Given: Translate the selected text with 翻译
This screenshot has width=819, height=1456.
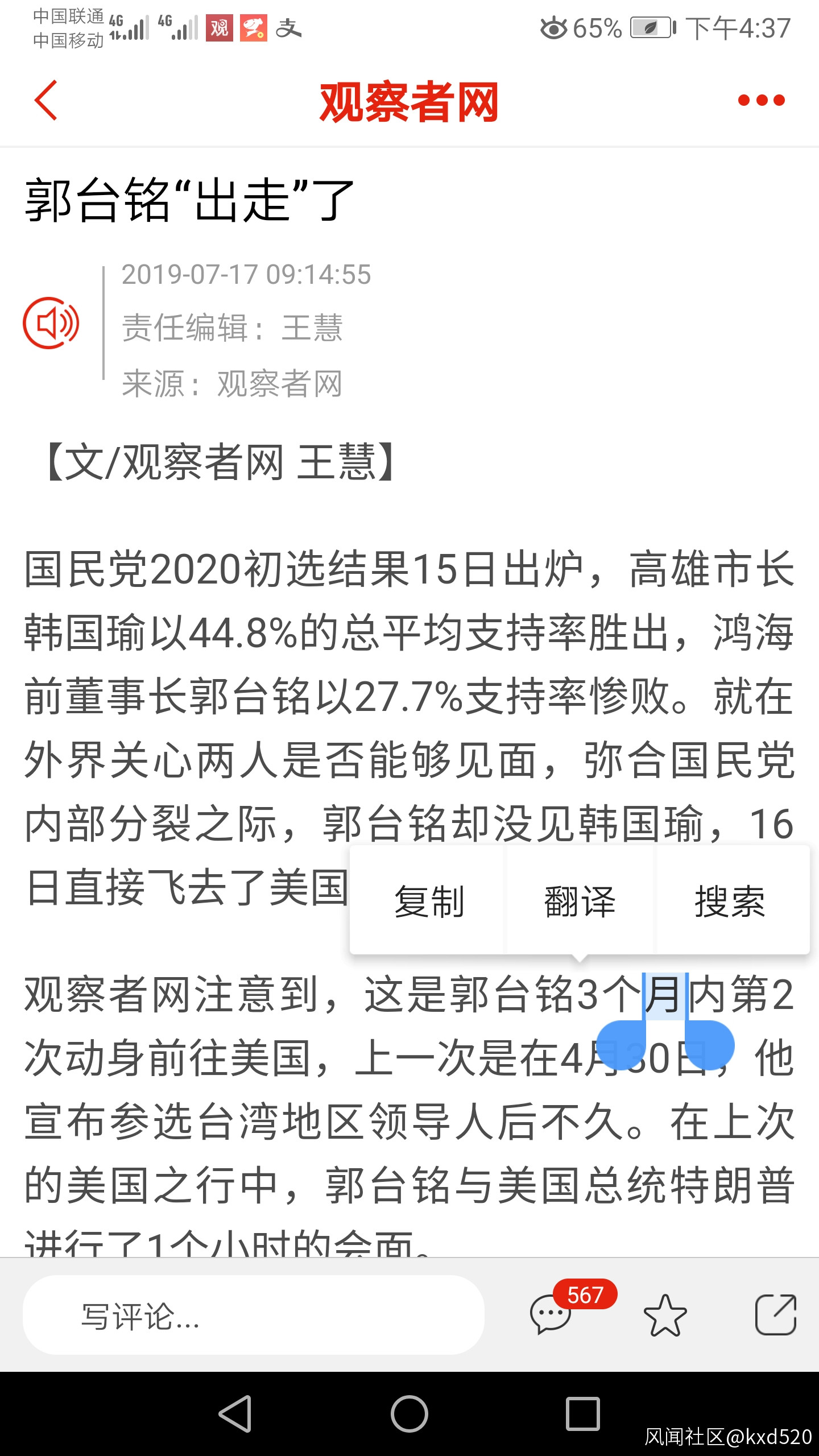Looking at the screenshot, I should (580, 901).
